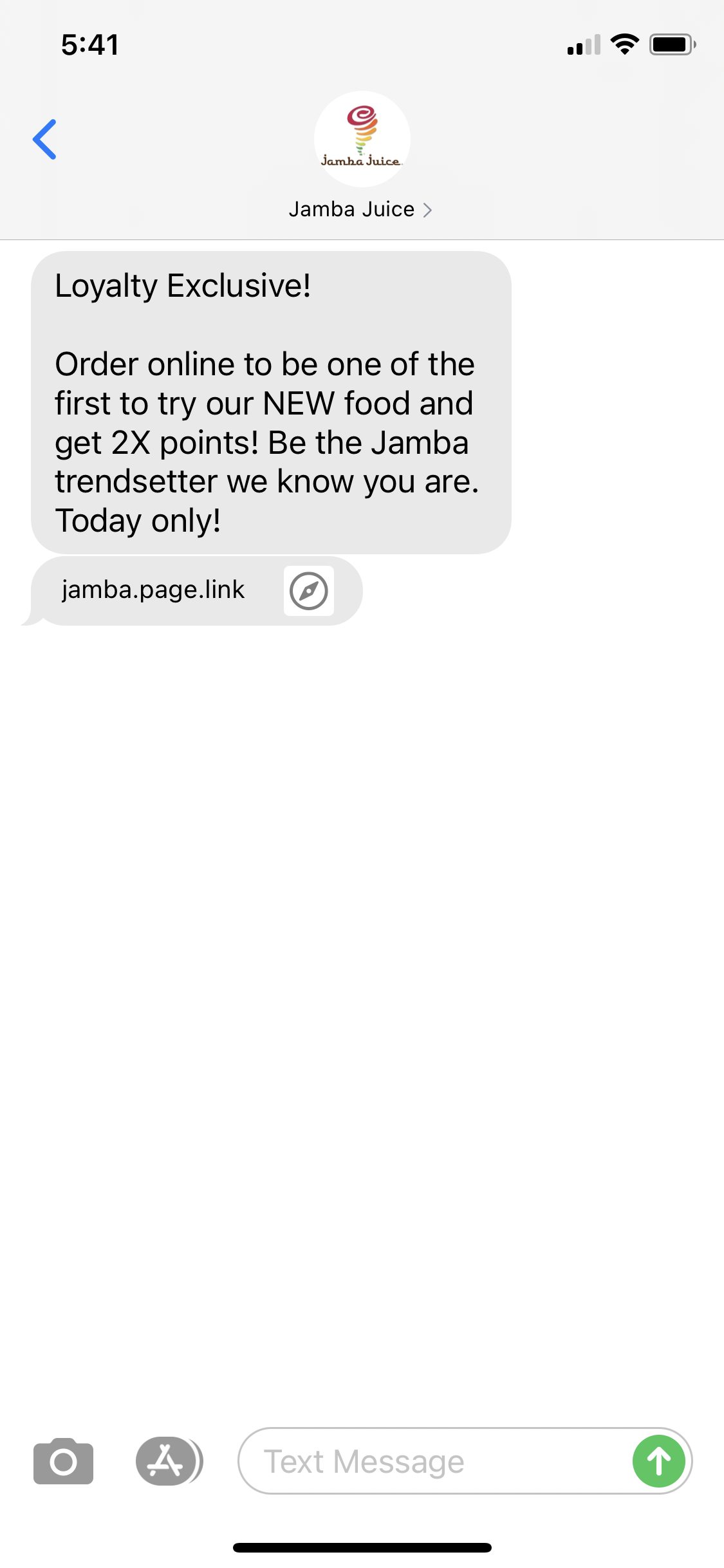Tap the battery indicator in the status bar
Viewport: 724px width, 1568px height.
pyautogui.click(x=671, y=44)
